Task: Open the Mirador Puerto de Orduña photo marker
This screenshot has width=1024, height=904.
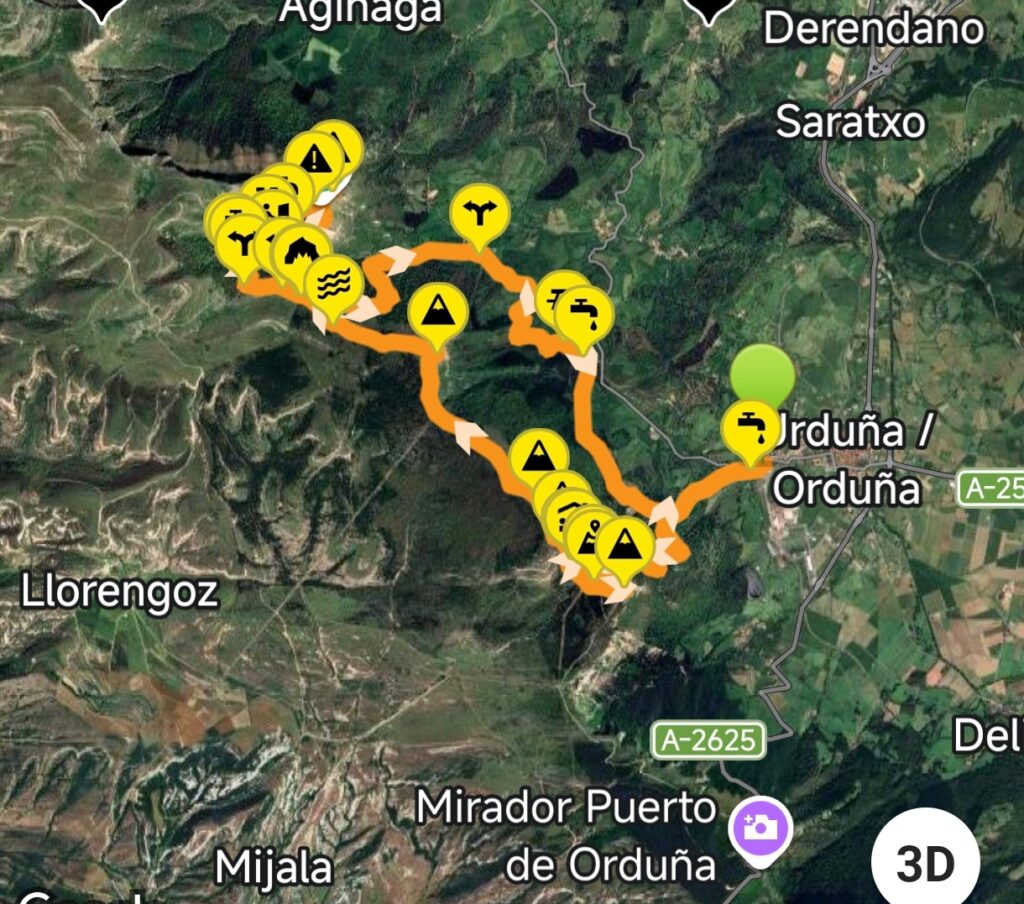Action: pyautogui.click(x=761, y=827)
